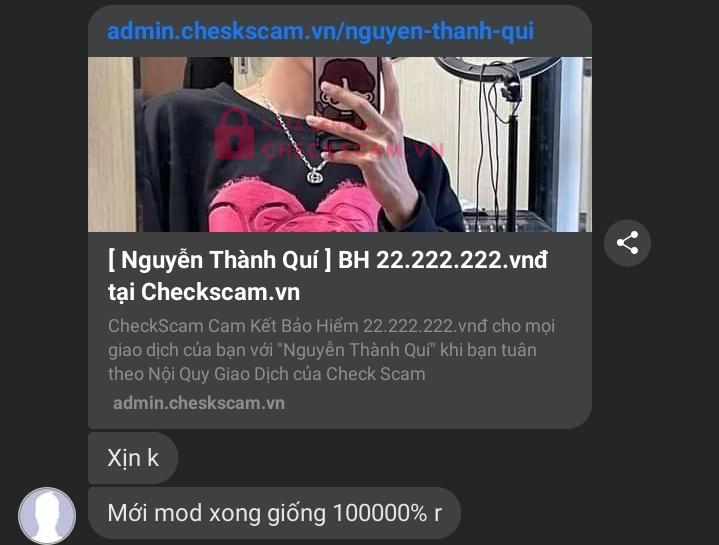Open the admin.cheskscam.vn/nguyen-thanh-qui link

coord(320,31)
